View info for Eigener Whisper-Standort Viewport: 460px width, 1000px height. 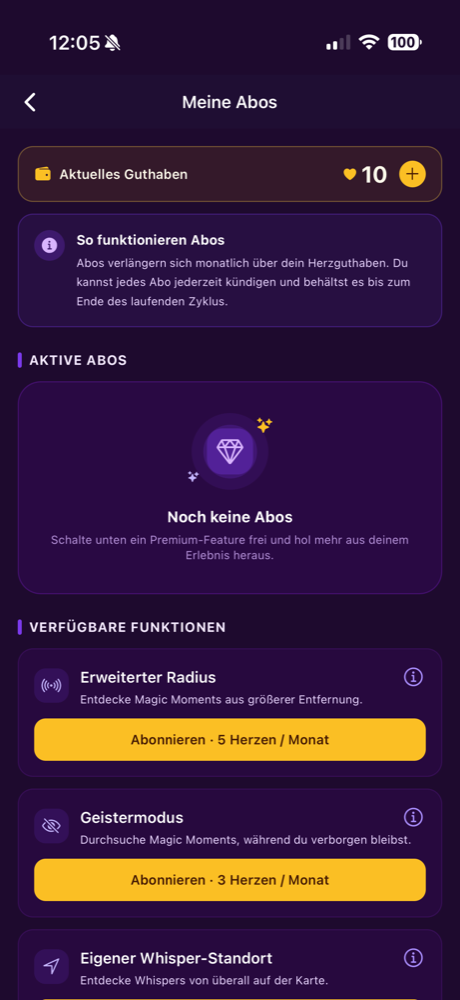[x=413, y=957]
